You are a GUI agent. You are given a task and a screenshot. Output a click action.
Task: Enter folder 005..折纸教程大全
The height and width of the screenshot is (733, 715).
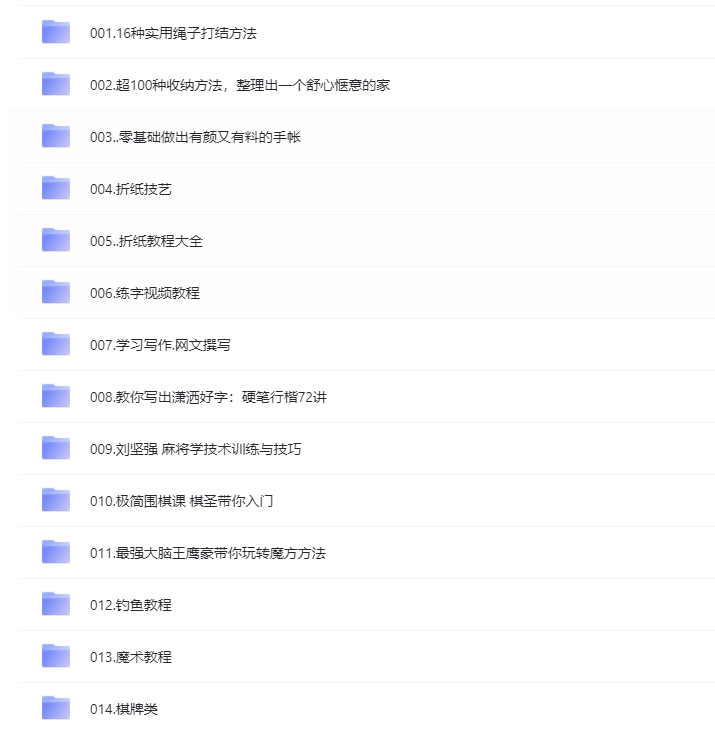point(146,241)
